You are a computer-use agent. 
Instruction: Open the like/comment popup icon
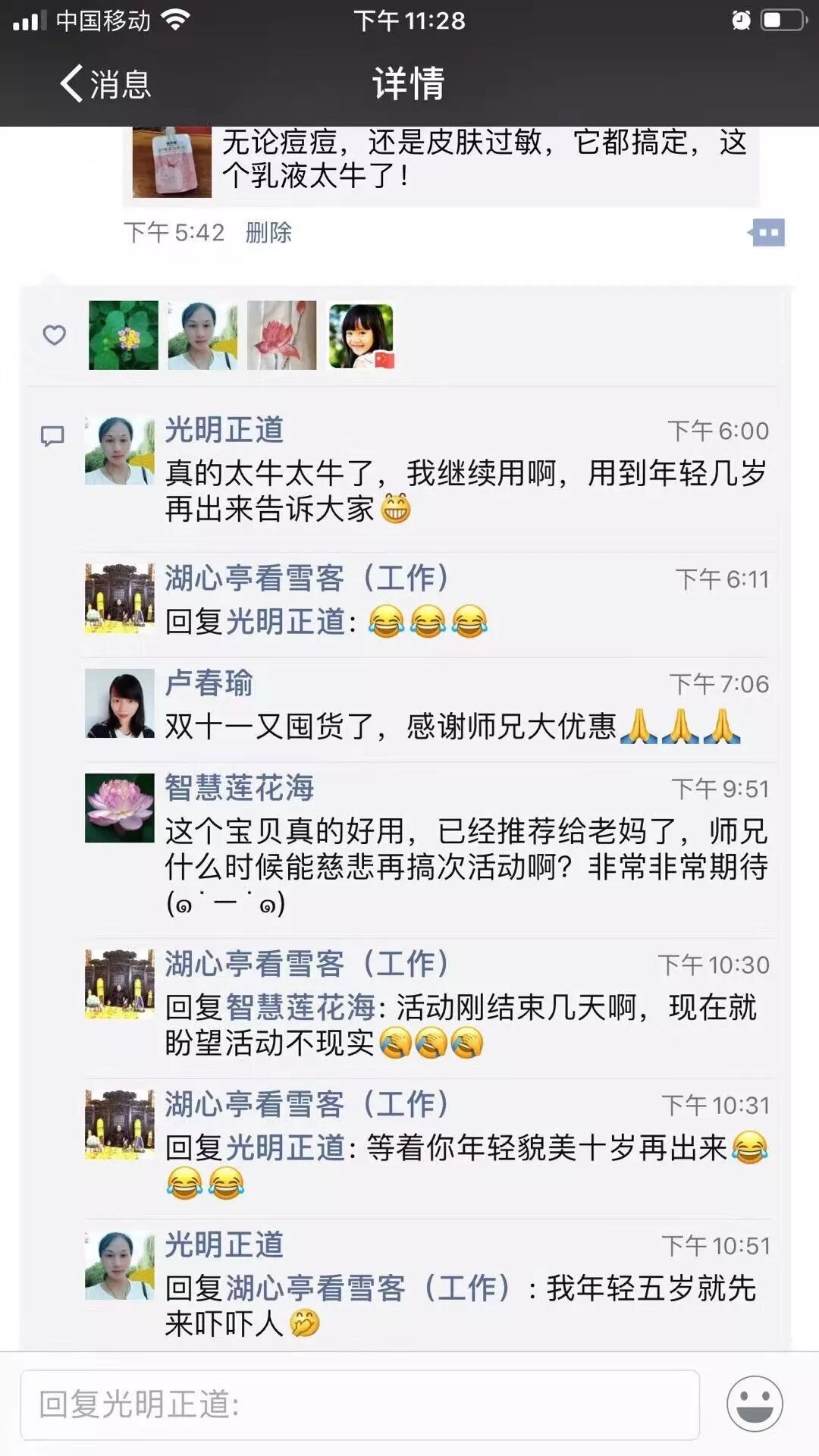coord(767,232)
